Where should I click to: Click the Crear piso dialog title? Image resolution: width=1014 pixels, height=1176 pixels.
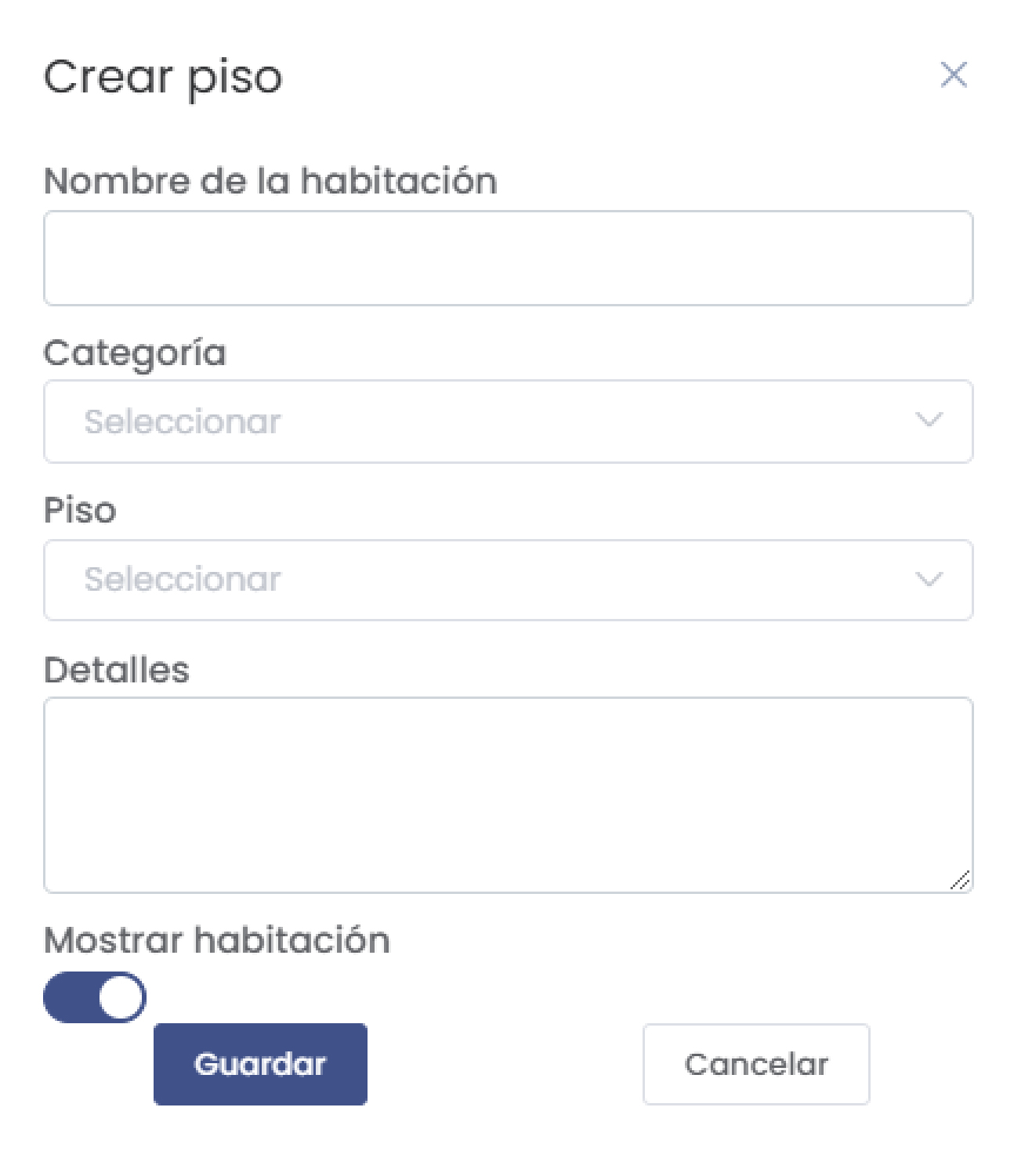165,76
